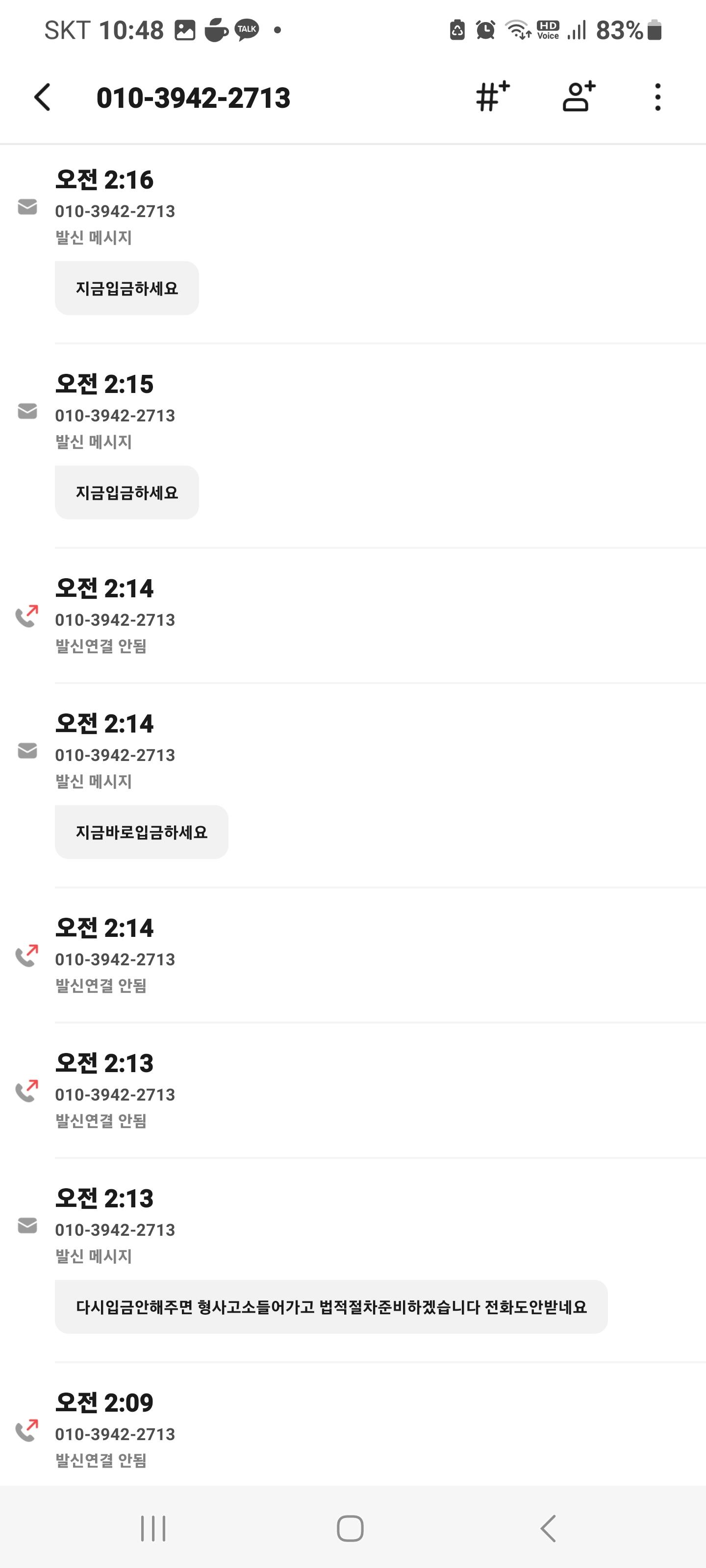Viewport: 706px width, 1568px height.
Task: Add this number as a new contact
Action: pos(578,97)
